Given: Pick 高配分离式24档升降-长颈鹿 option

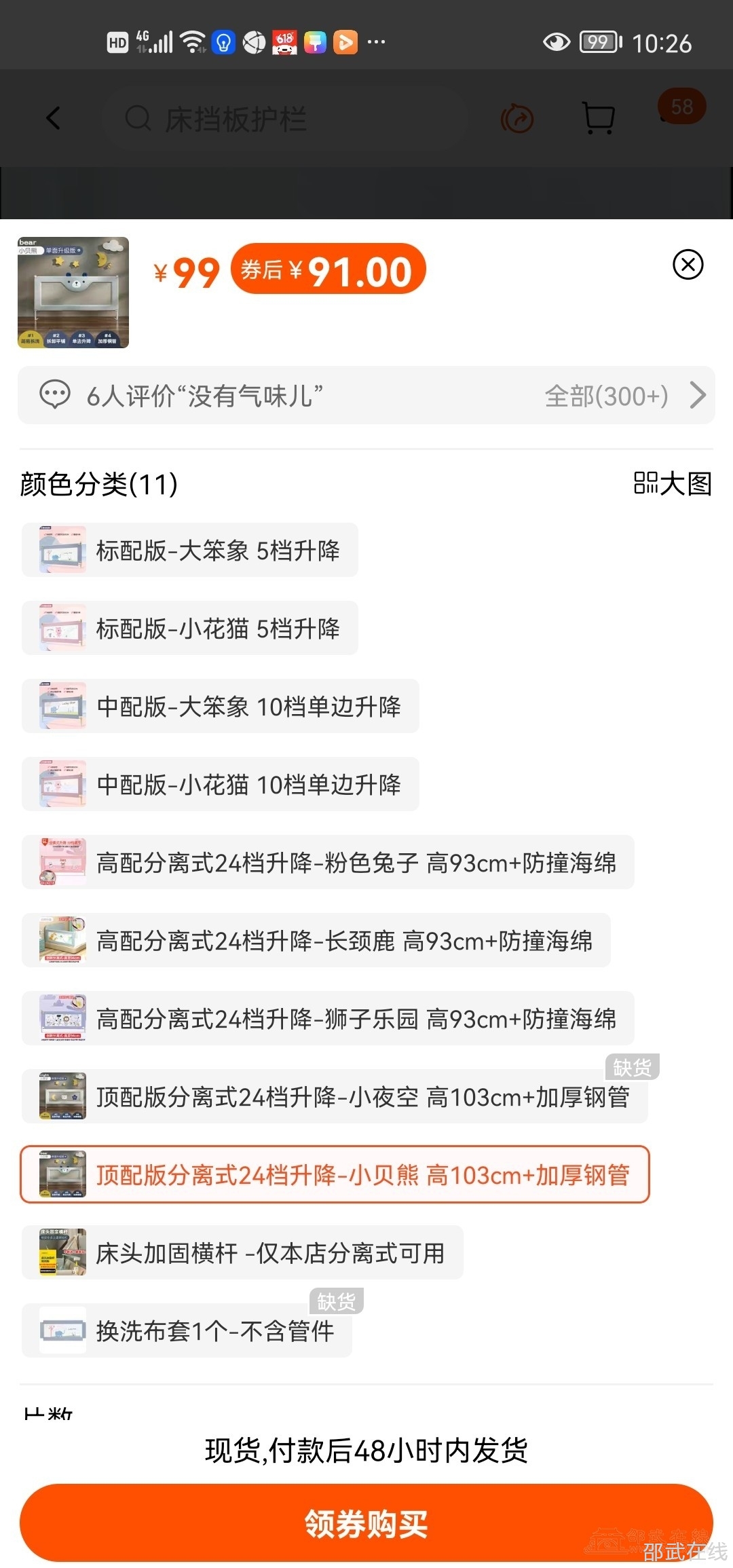Looking at the screenshot, I should (x=316, y=941).
